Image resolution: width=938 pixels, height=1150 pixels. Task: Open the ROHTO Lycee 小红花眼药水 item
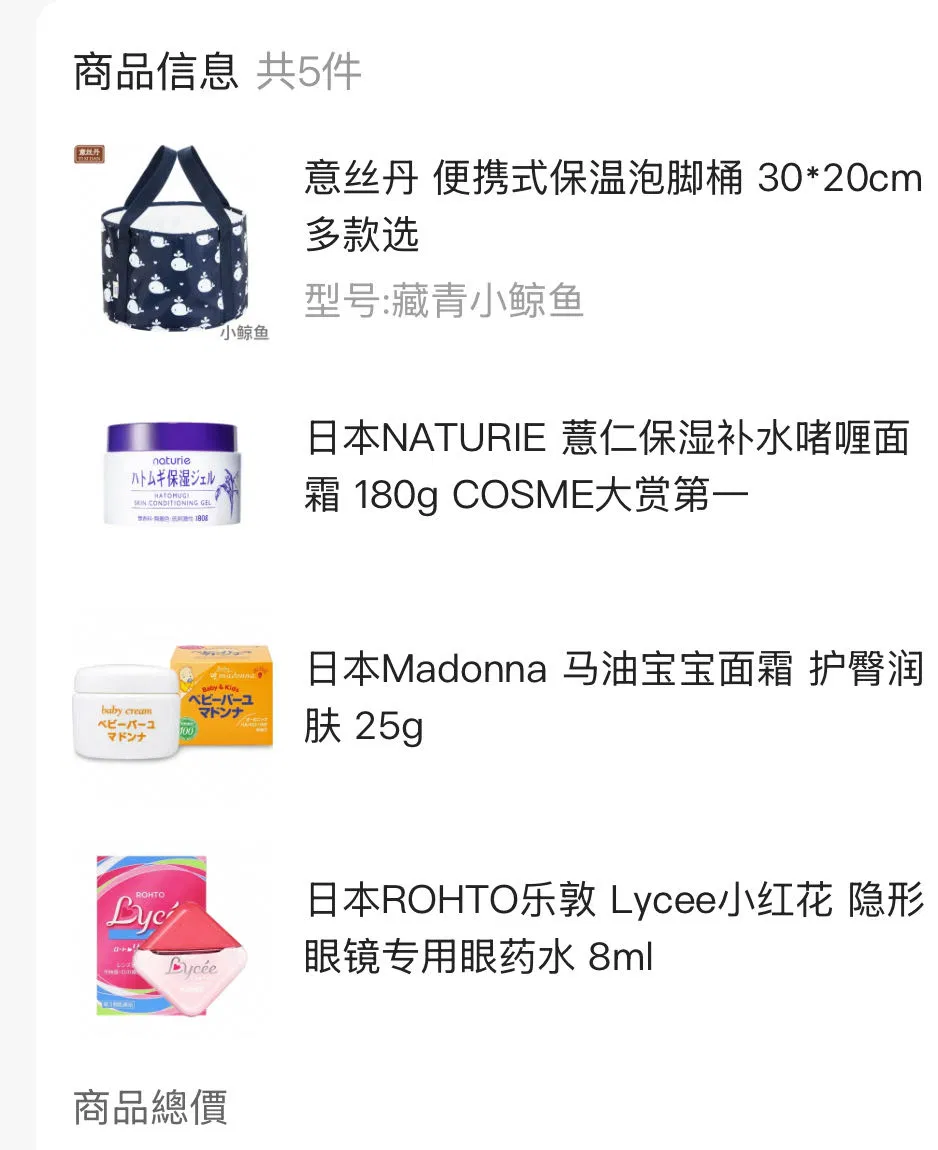(612, 929)
